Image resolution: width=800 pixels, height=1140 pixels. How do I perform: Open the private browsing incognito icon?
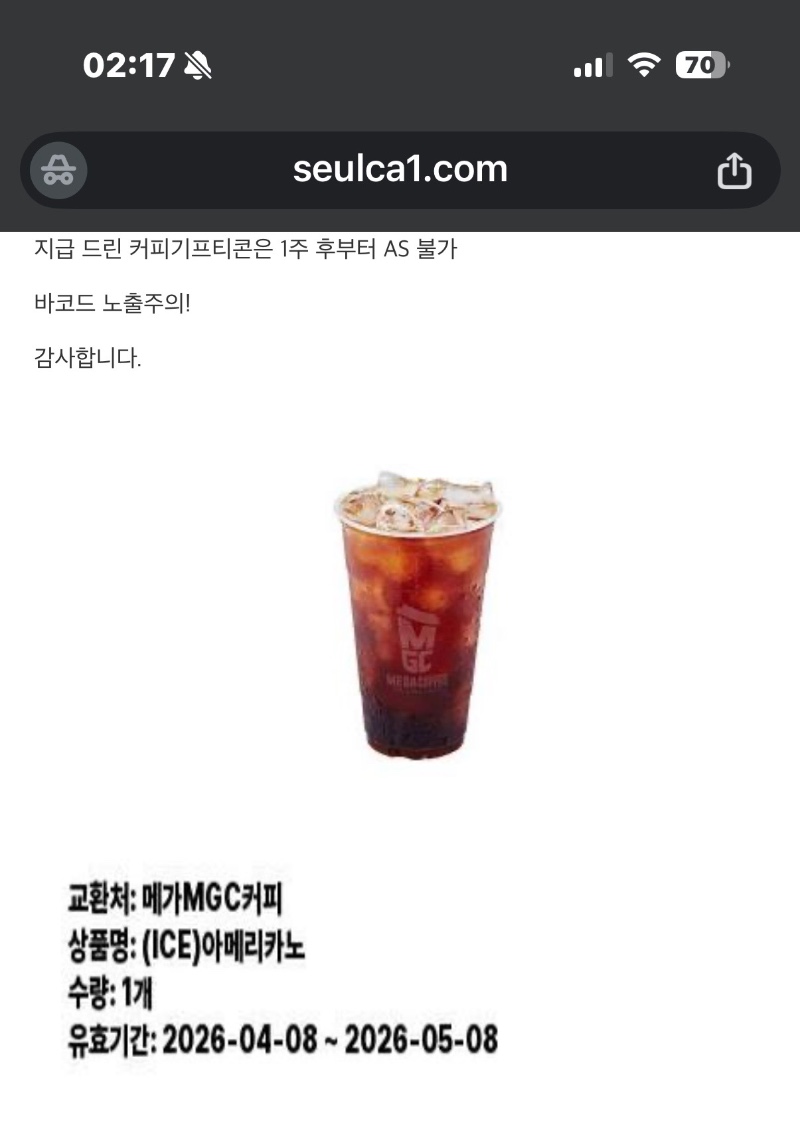58,171
